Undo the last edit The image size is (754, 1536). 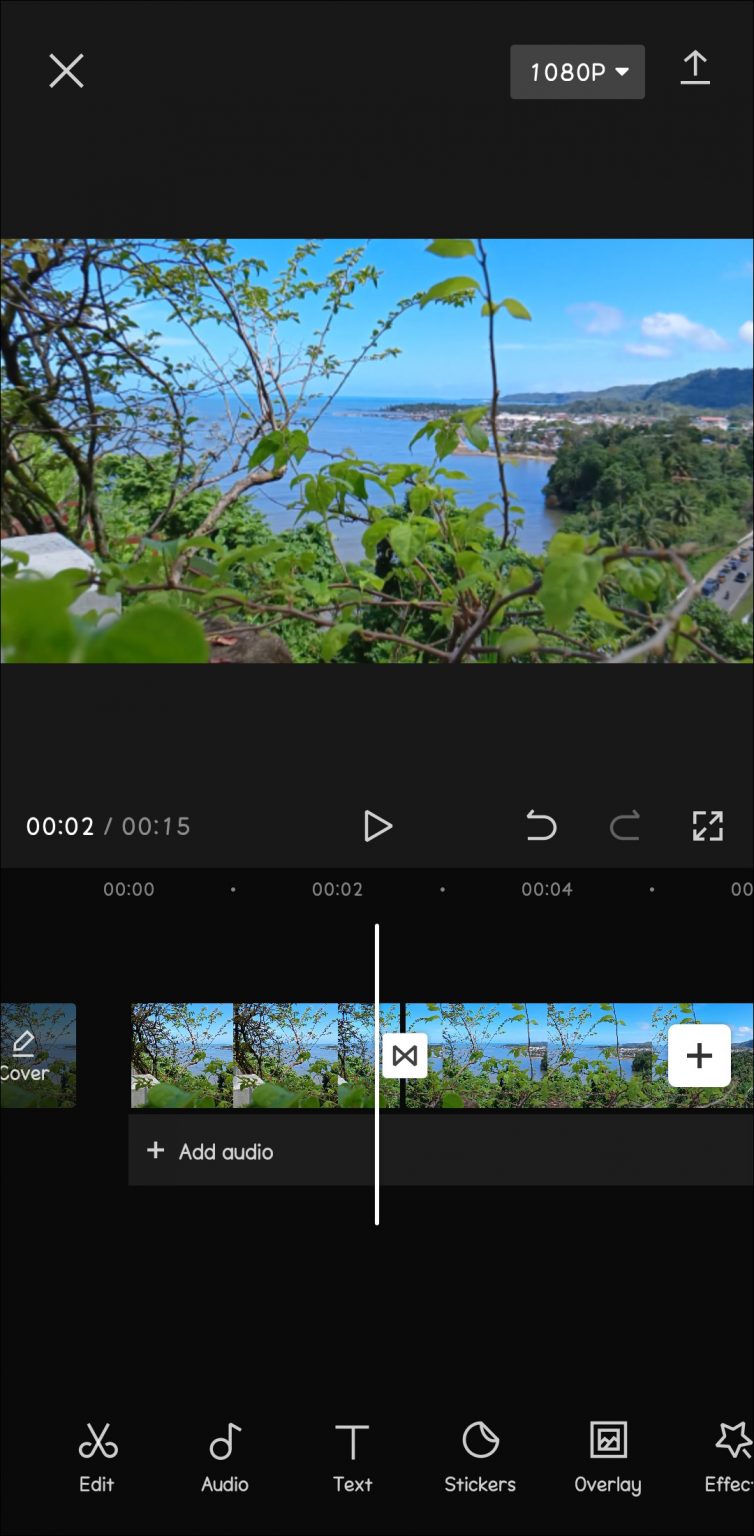[541, 825]
